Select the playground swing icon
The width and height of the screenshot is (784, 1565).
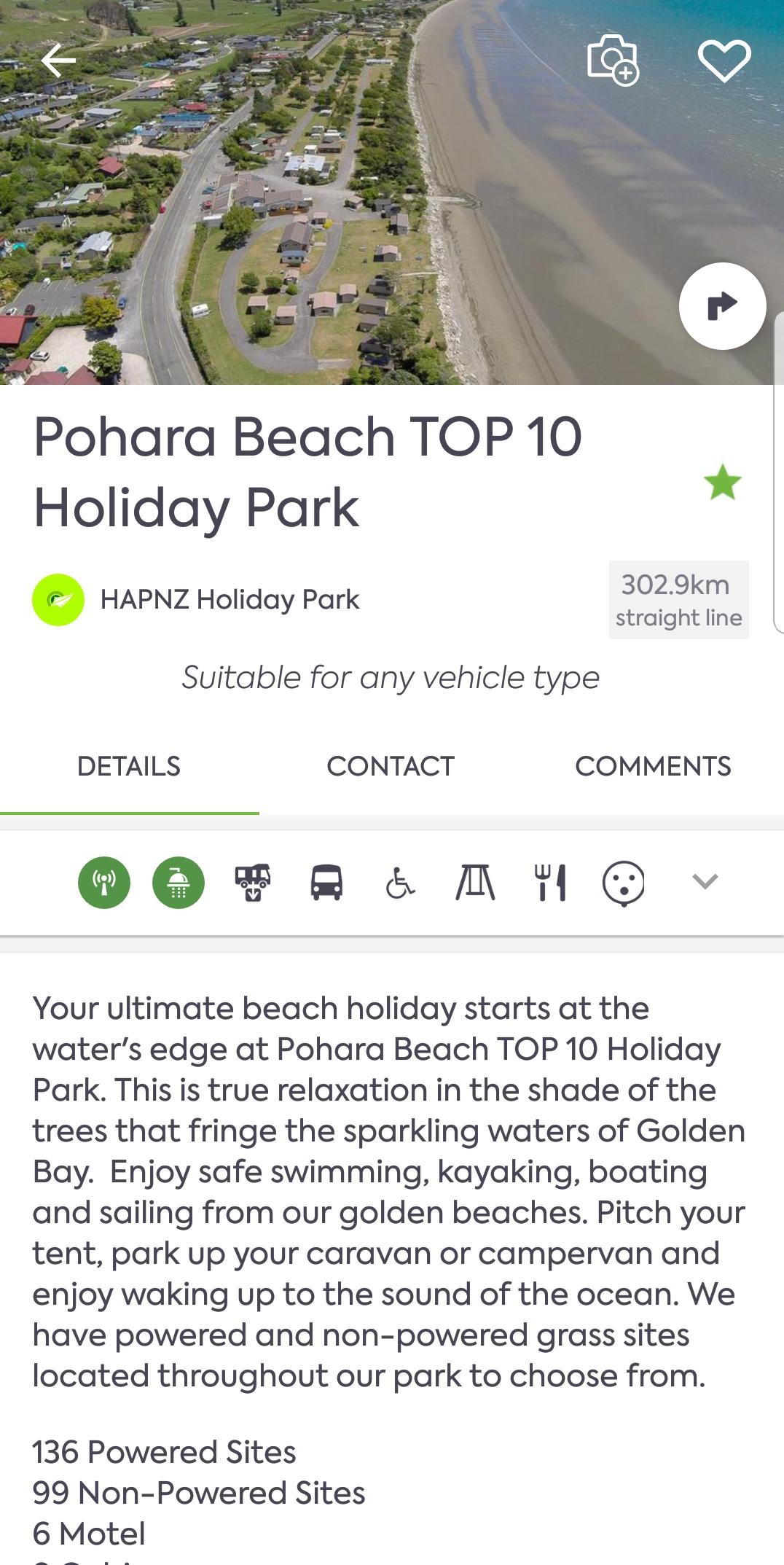[x=477, y=883]
